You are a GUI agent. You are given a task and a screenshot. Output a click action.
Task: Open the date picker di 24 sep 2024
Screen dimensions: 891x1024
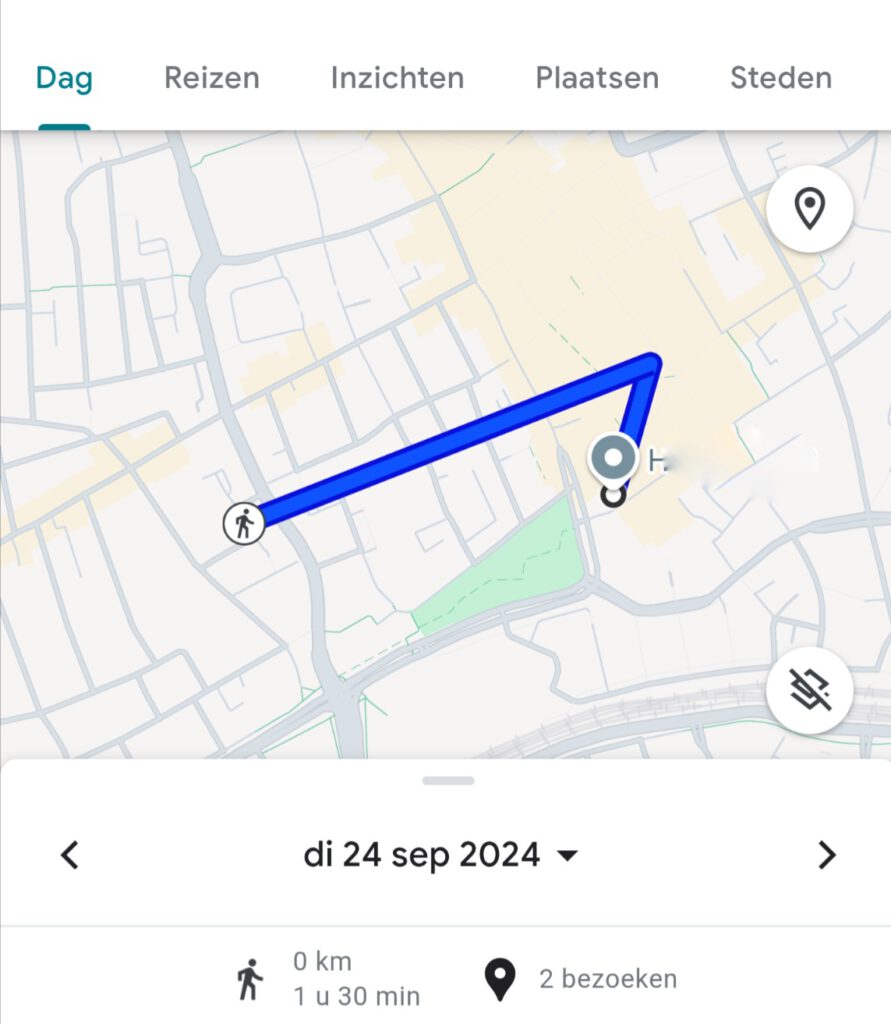[440, 855]
